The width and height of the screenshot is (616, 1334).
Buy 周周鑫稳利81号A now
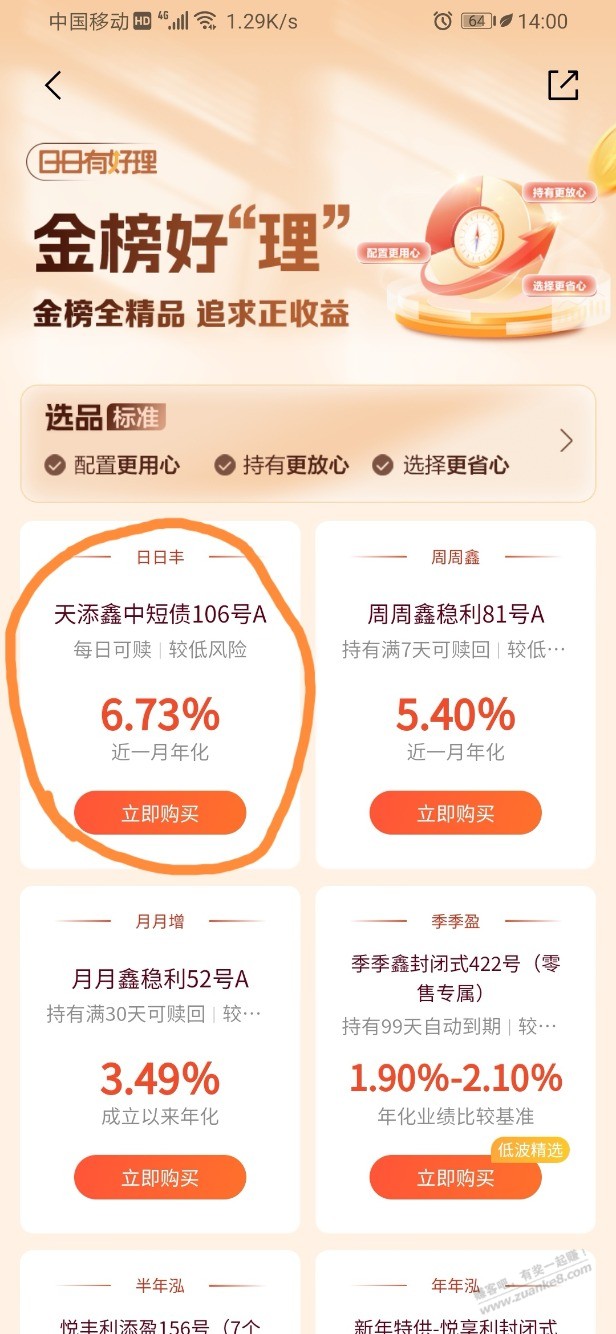(455, 813)
